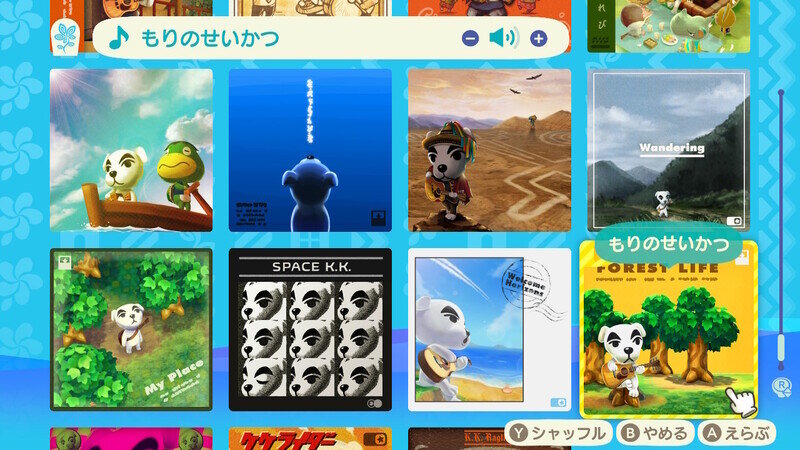800x450 pixels.
Task: Choose the Space K.K. album cover
Action: pos(310,329)
